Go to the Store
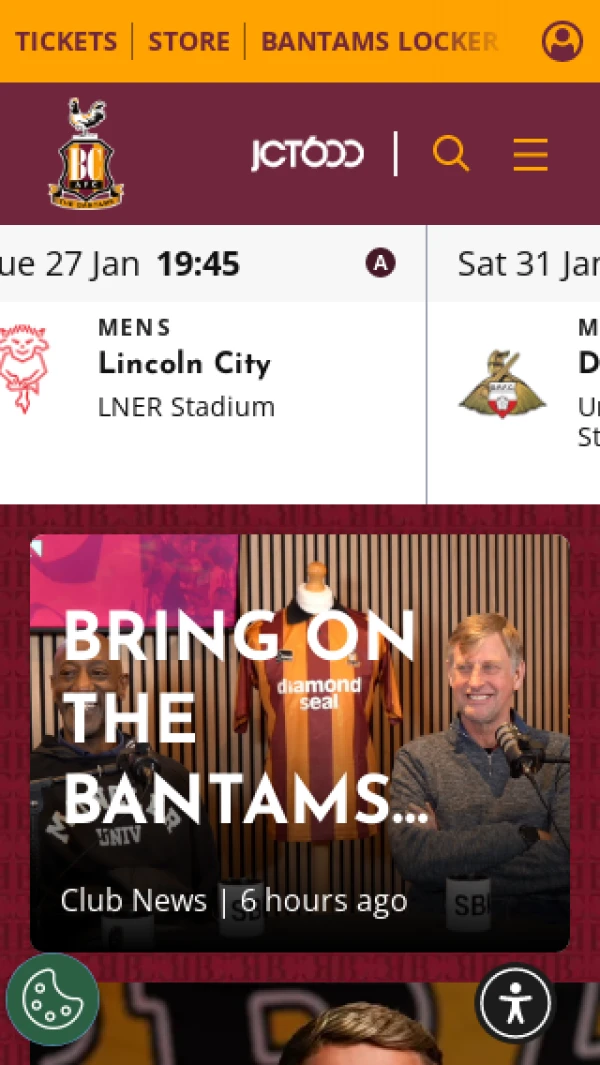 [189, 41]
